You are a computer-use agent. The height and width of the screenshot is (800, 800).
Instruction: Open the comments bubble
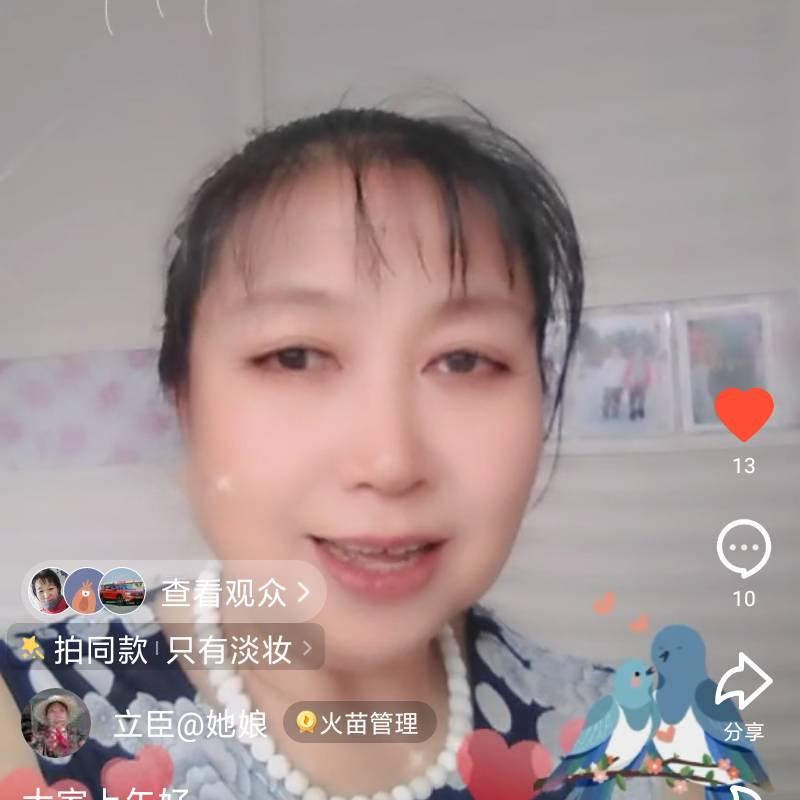coord(744,549)
